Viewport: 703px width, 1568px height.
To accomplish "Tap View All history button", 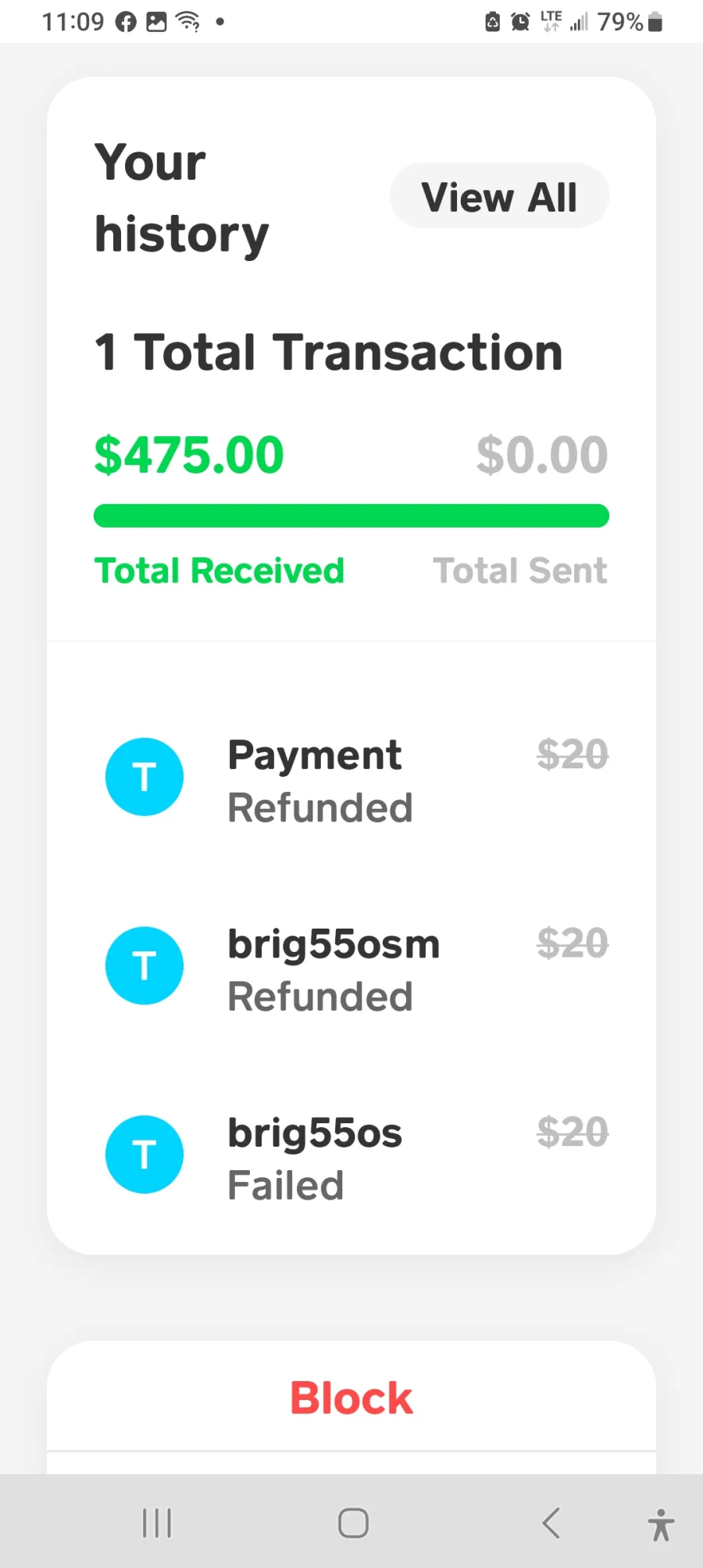I will click(x=499, y=196).
